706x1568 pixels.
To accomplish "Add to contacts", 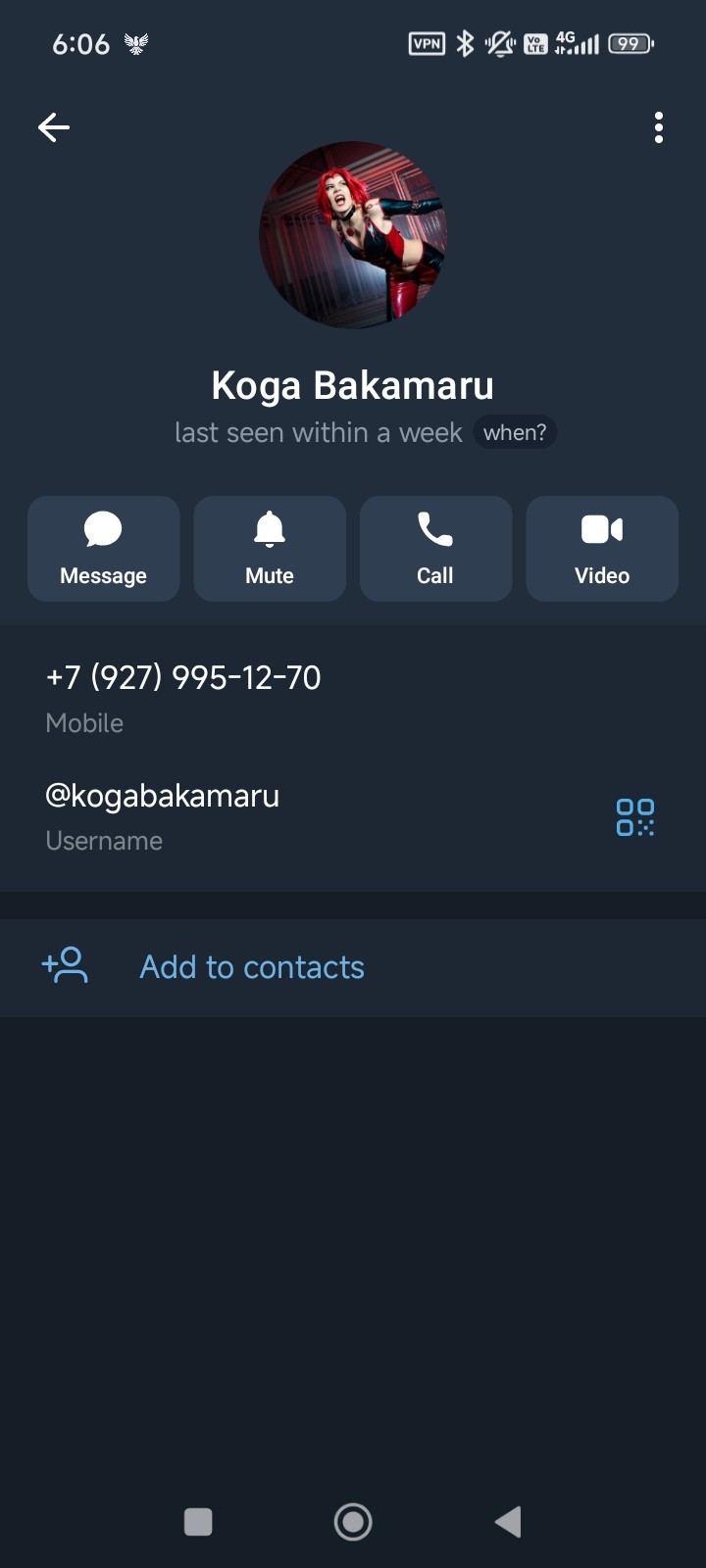I will tap(252, 967).
